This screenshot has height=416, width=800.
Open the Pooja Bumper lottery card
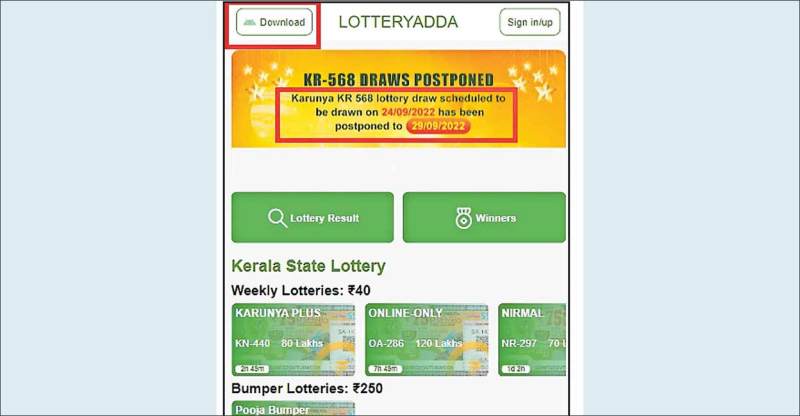[293, 408]
